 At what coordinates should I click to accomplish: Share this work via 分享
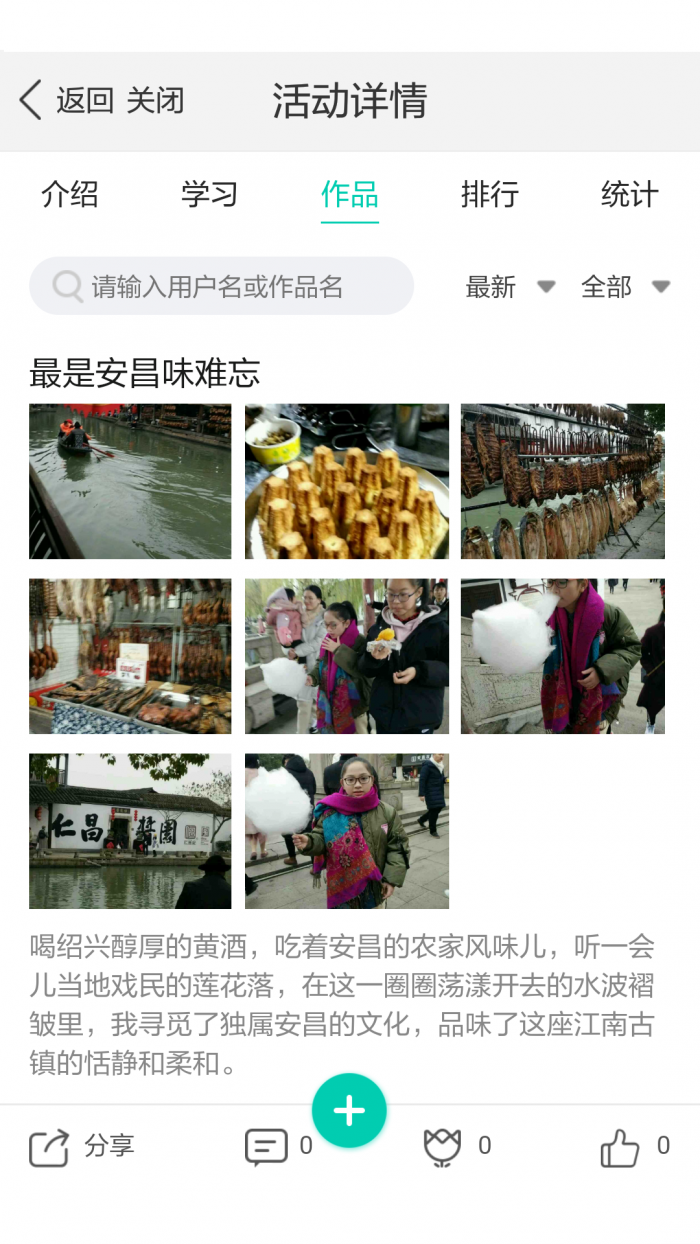coord(82,1146)
